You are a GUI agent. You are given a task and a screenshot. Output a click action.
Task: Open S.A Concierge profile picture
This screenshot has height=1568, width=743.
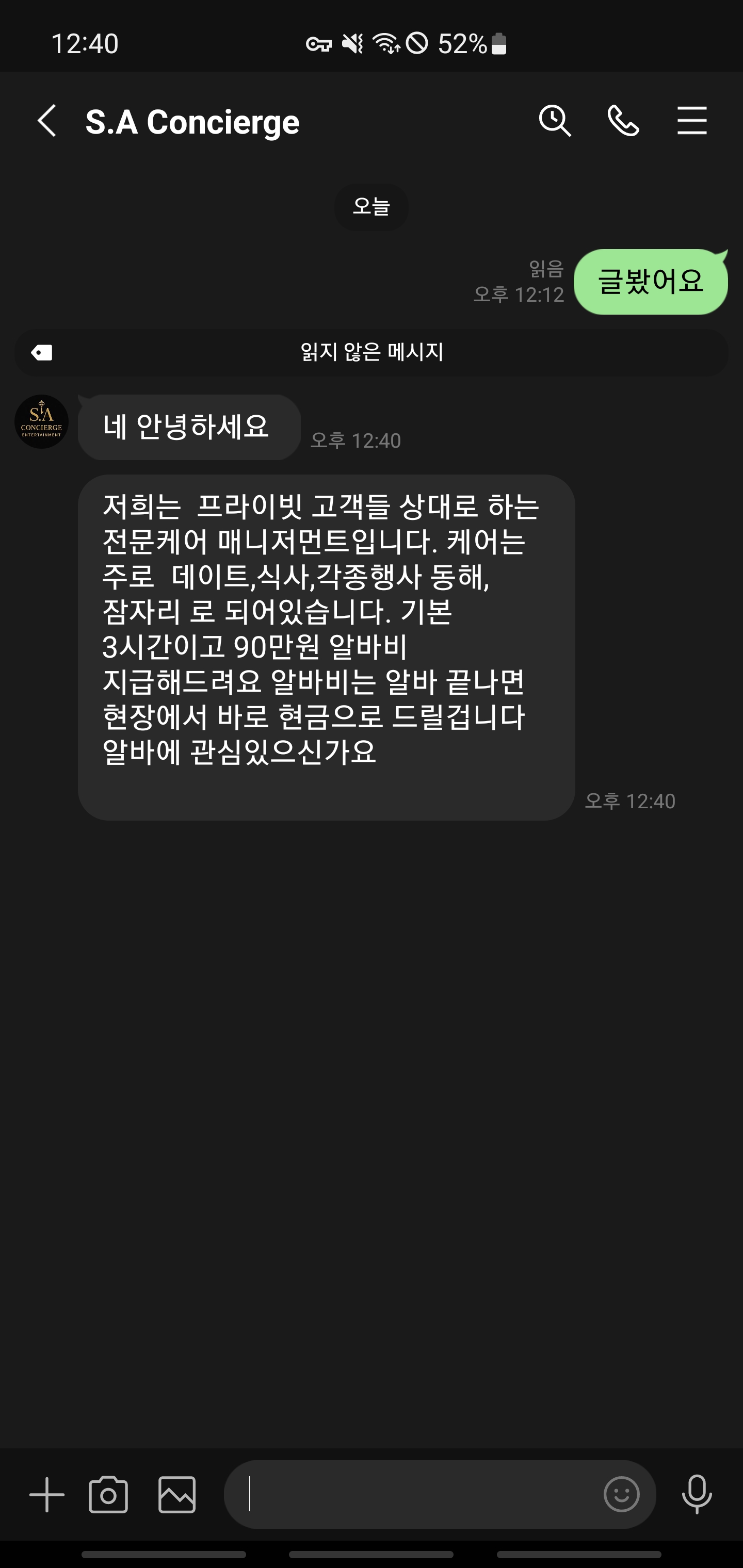point(41,422)
